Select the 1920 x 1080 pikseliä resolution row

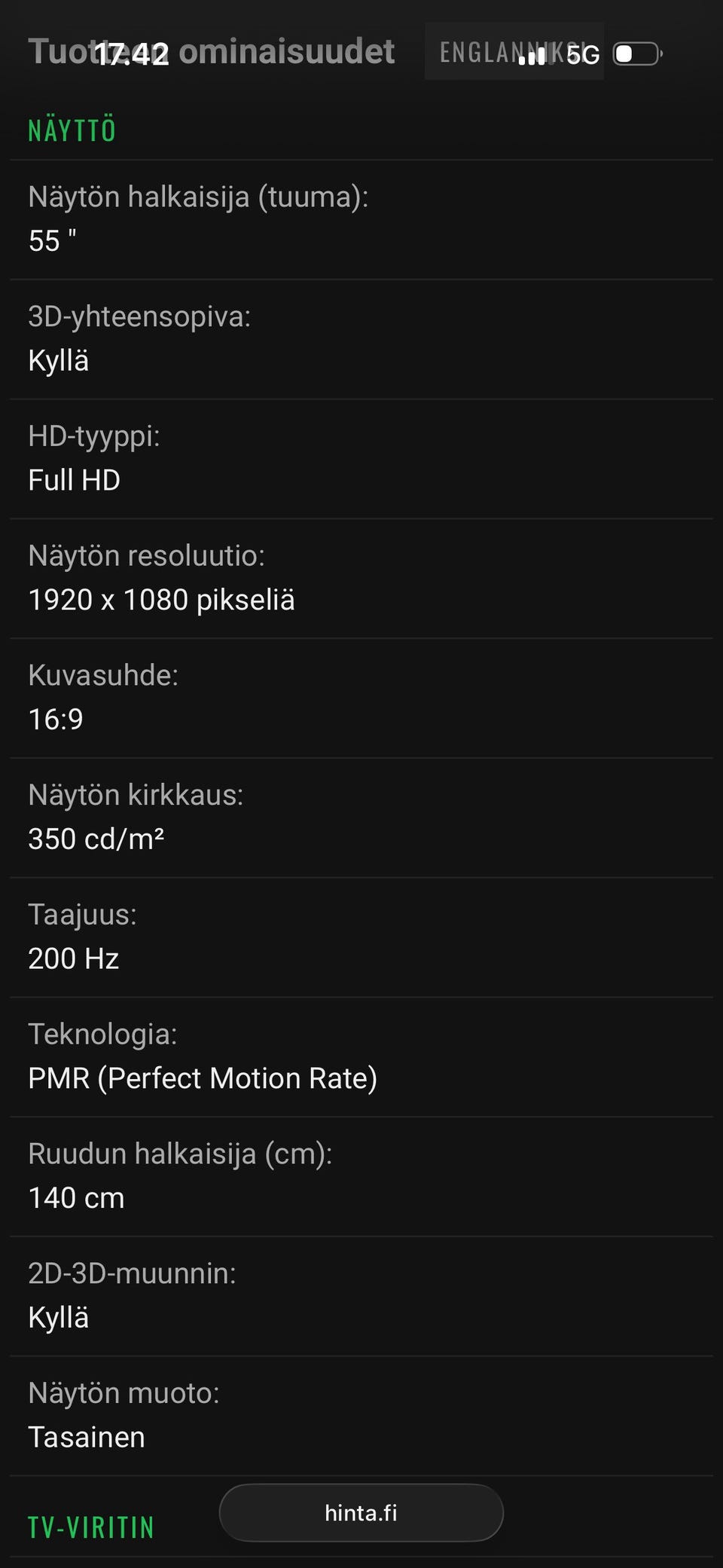coord(162,600)
